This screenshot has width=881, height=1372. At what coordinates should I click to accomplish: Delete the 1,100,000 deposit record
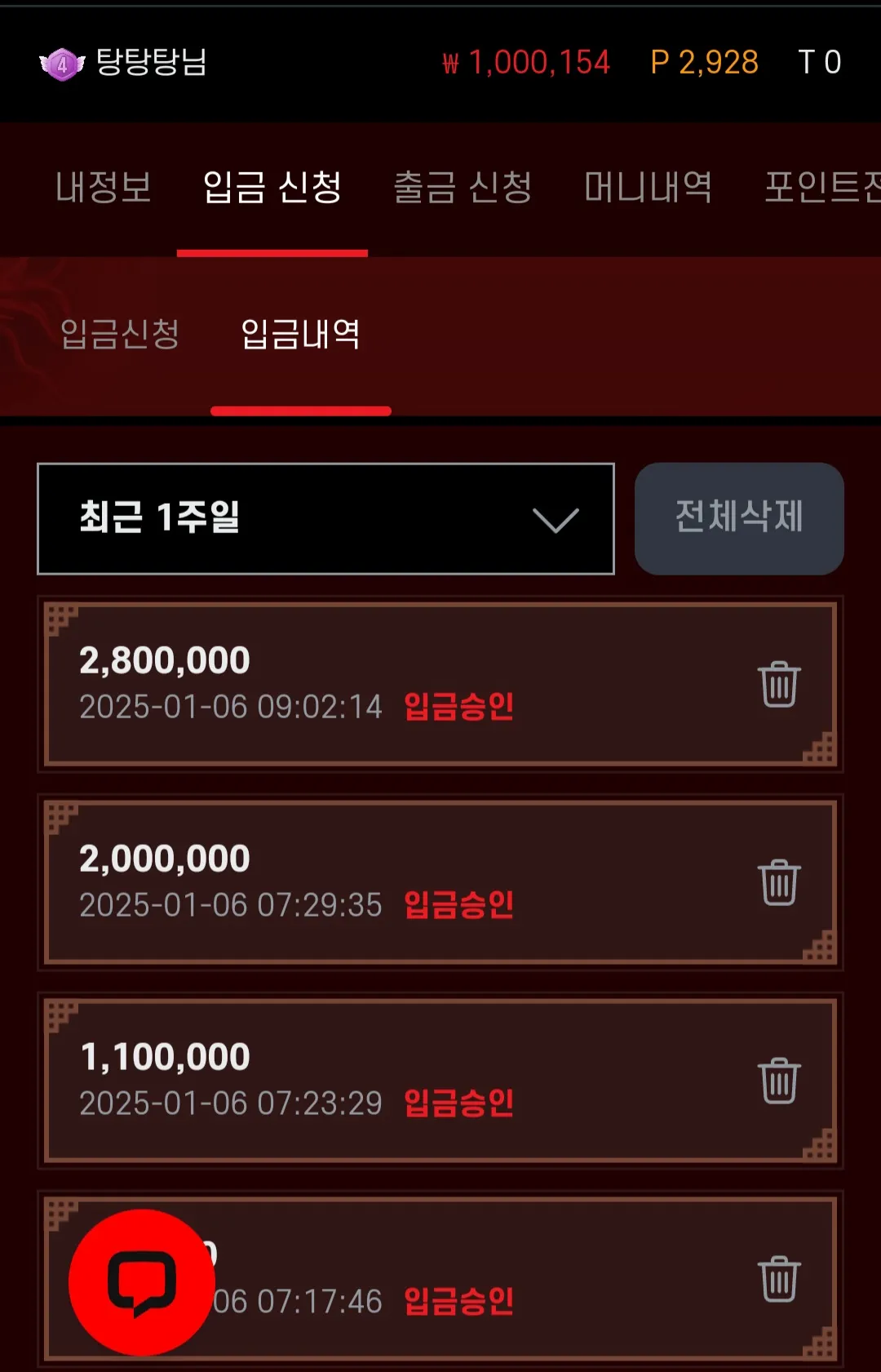[779, 1081]
